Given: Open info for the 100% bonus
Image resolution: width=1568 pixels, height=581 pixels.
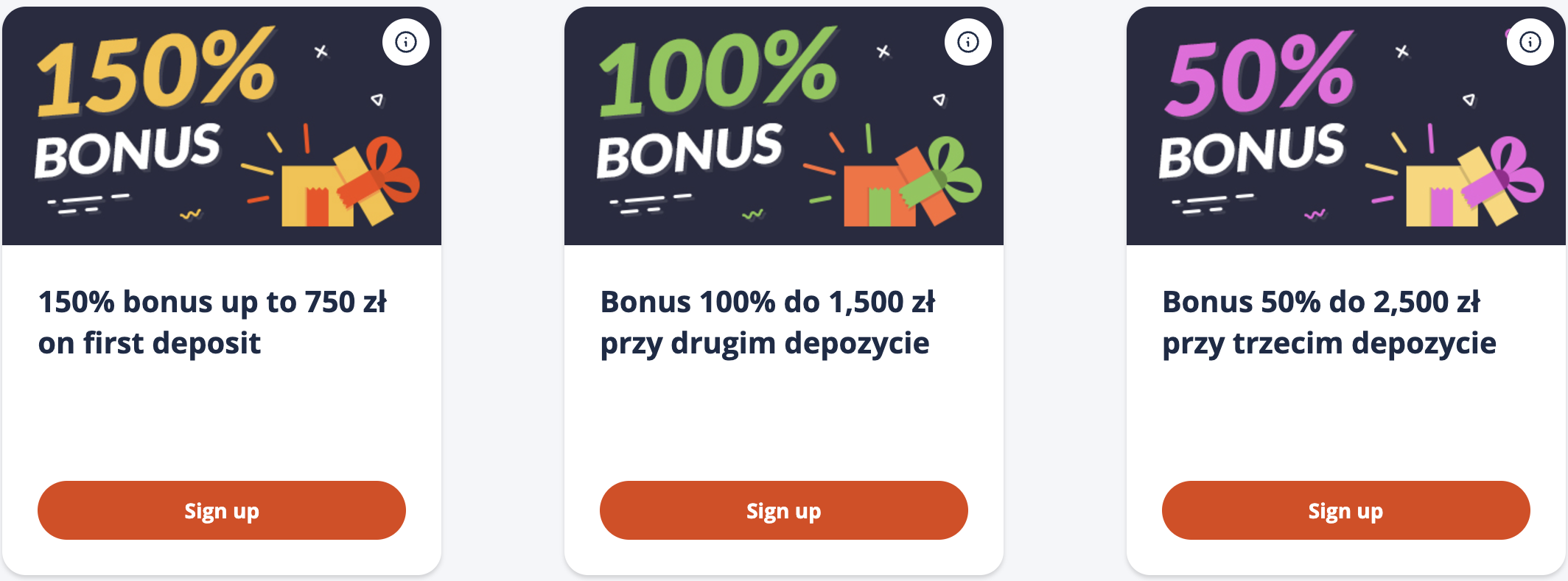Looking at the screenshot, I should (967, 42).
